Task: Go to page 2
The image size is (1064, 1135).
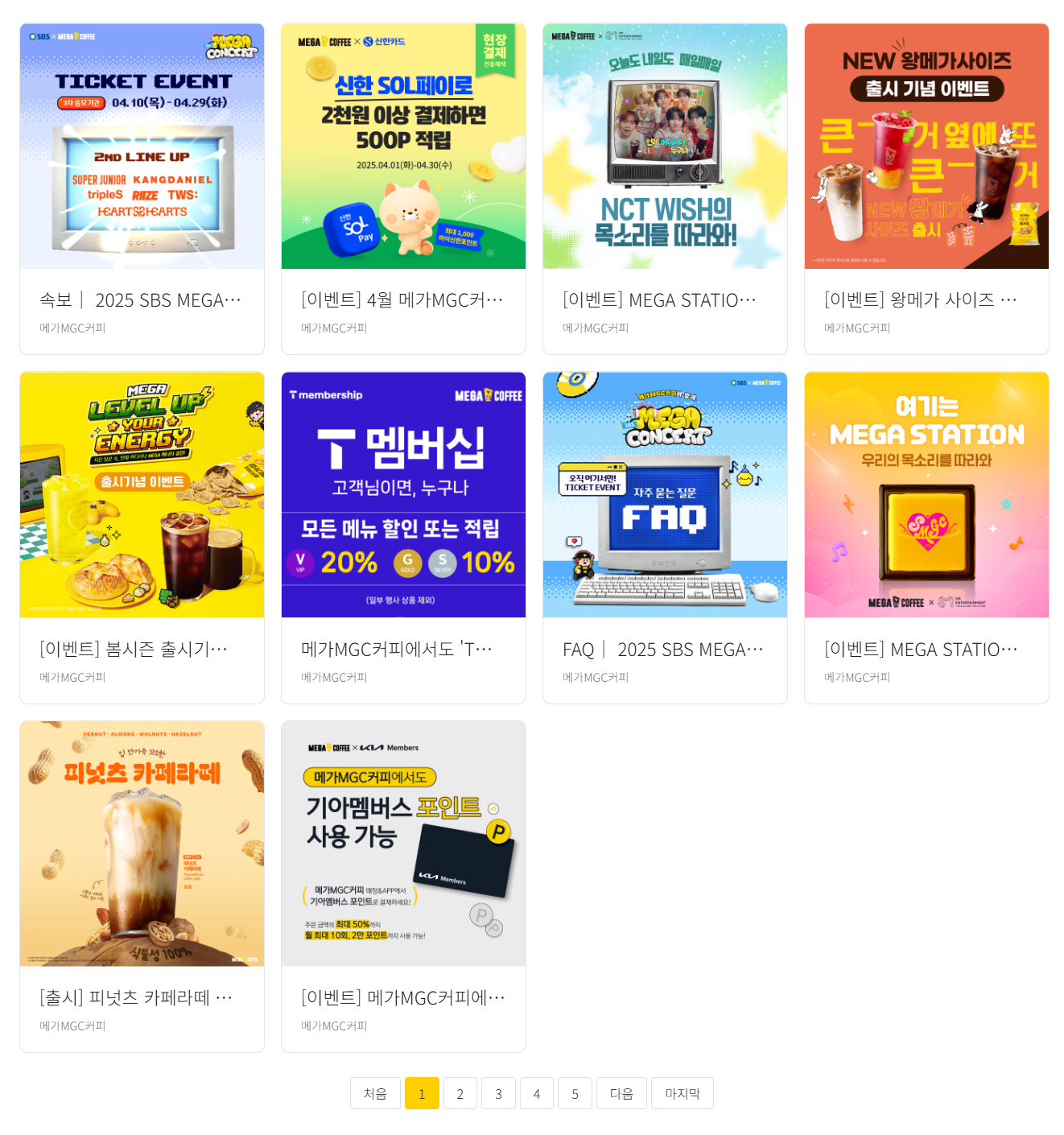Action: (460, 1093)
